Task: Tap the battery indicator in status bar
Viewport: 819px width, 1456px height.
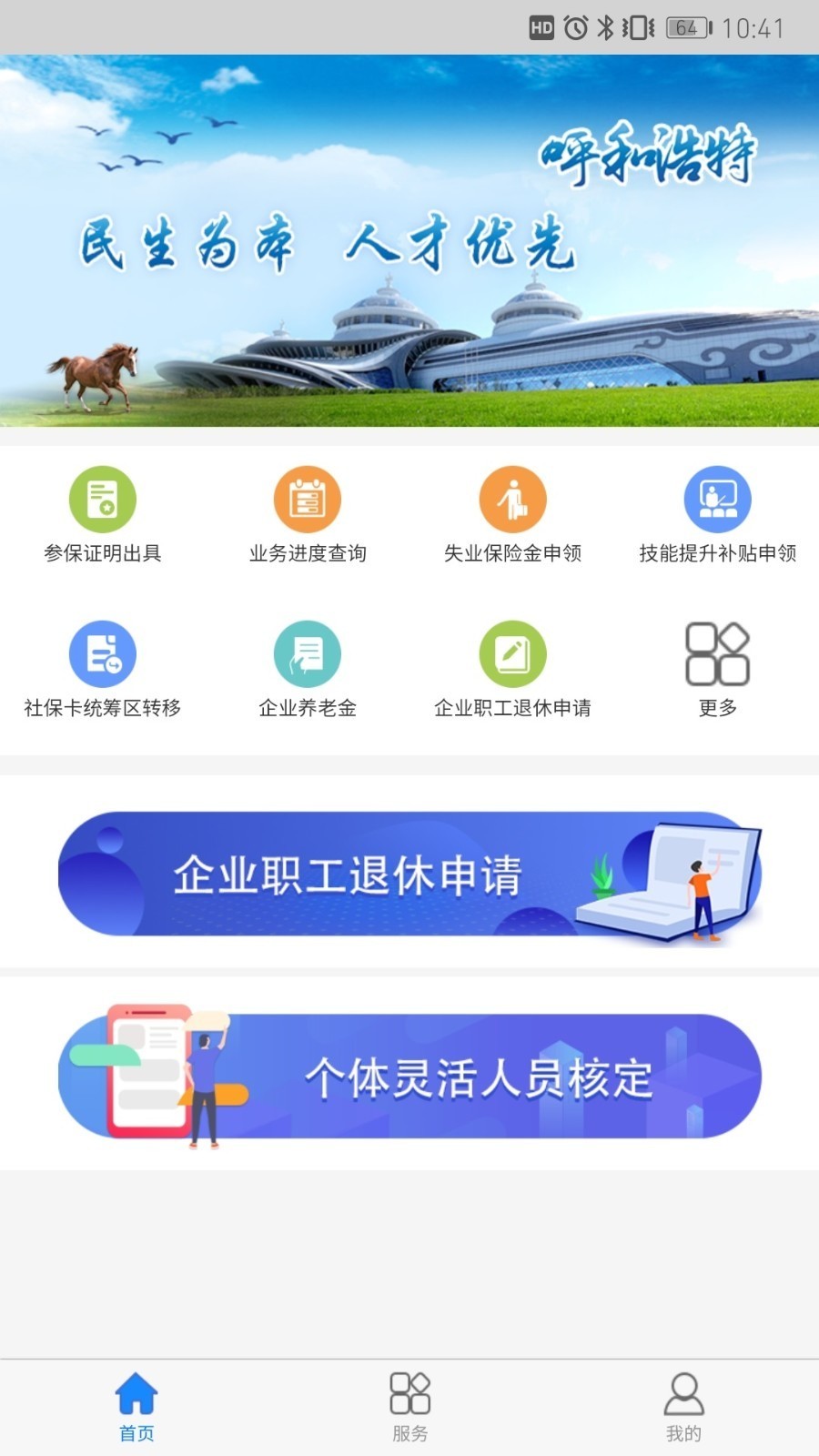Action: click(684, 28)
